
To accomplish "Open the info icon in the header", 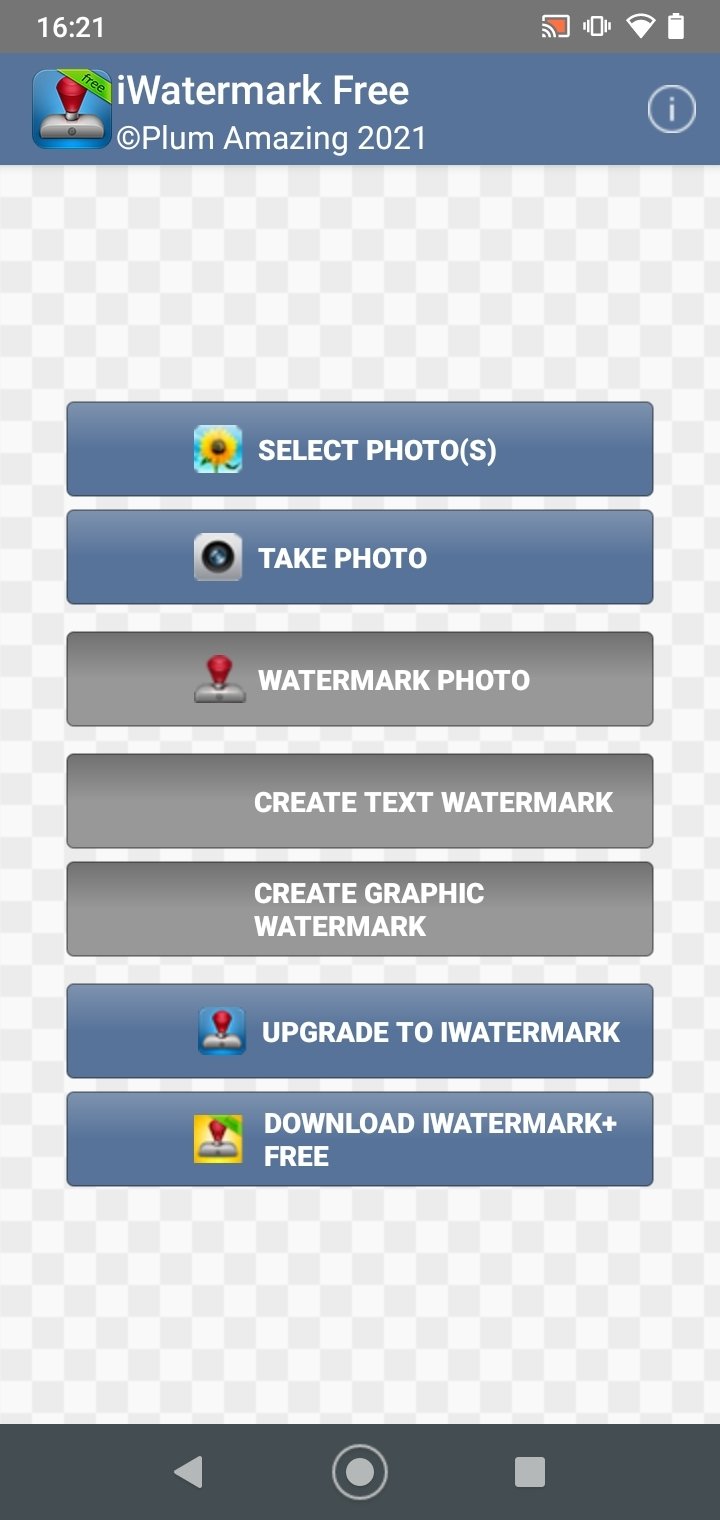I will click(x=671, y=110).
